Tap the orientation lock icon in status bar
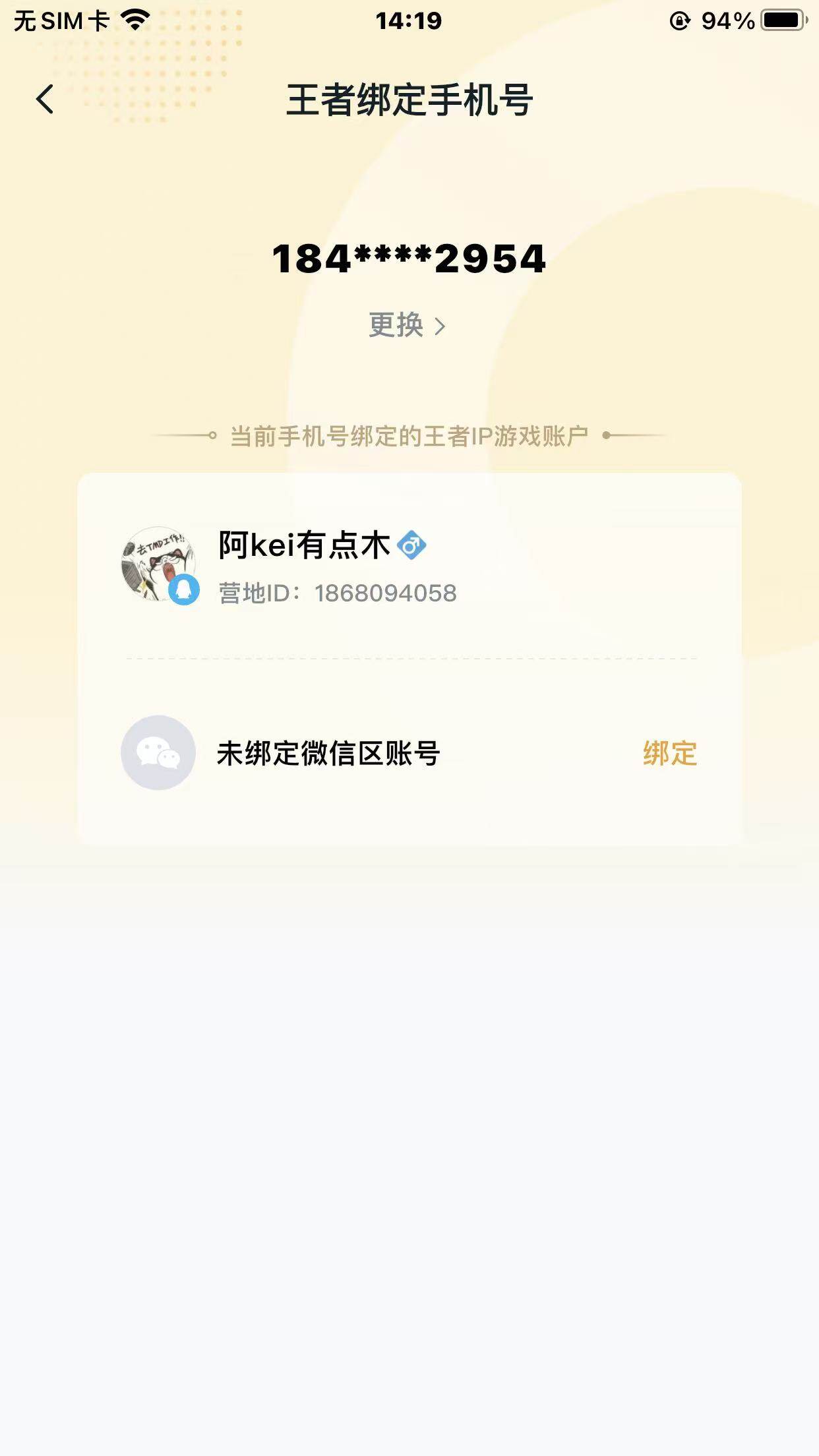This screenshot has height=1456, width=819. 679,20
